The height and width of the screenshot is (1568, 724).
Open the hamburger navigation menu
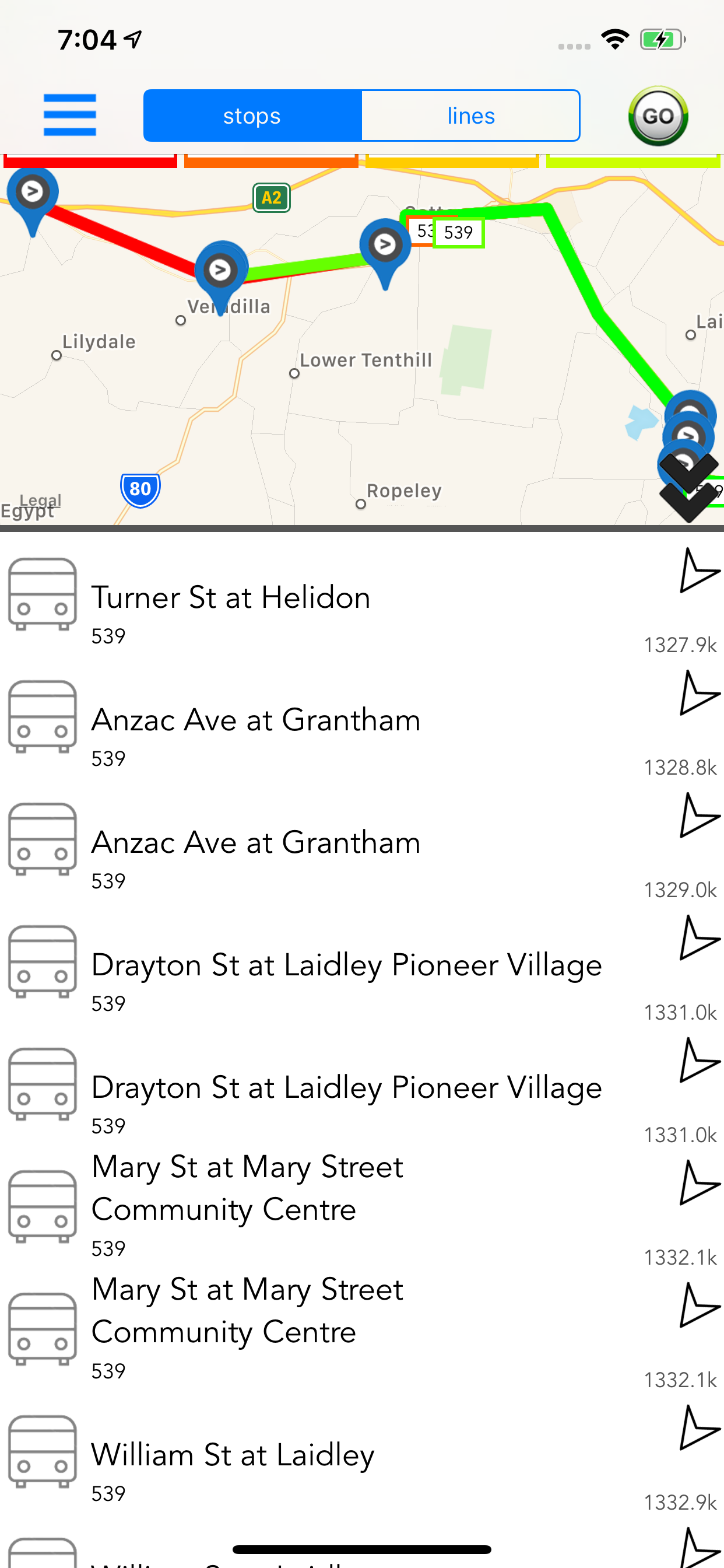pyautogui.click(x=70, y=114)
